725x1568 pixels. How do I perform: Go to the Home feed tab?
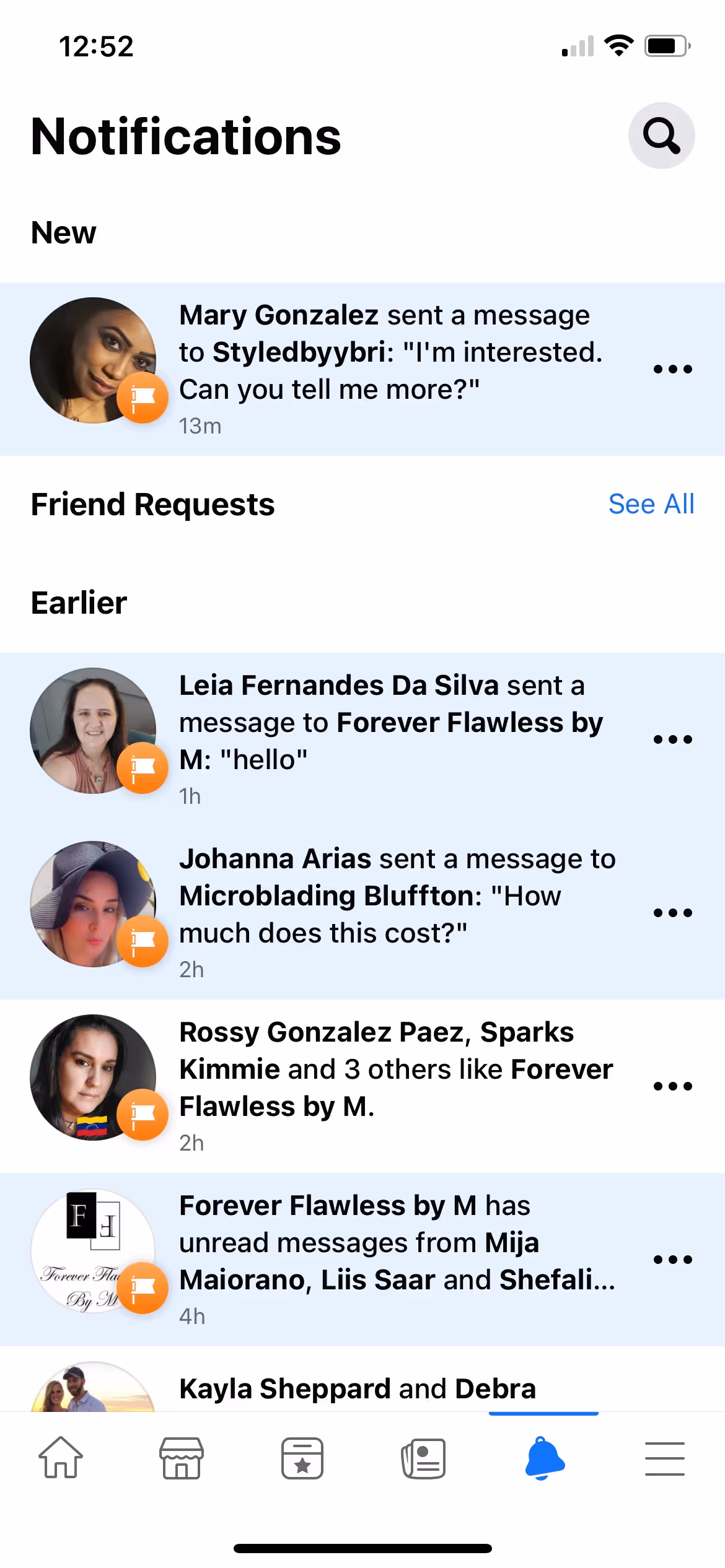(x=61, y=1458)
